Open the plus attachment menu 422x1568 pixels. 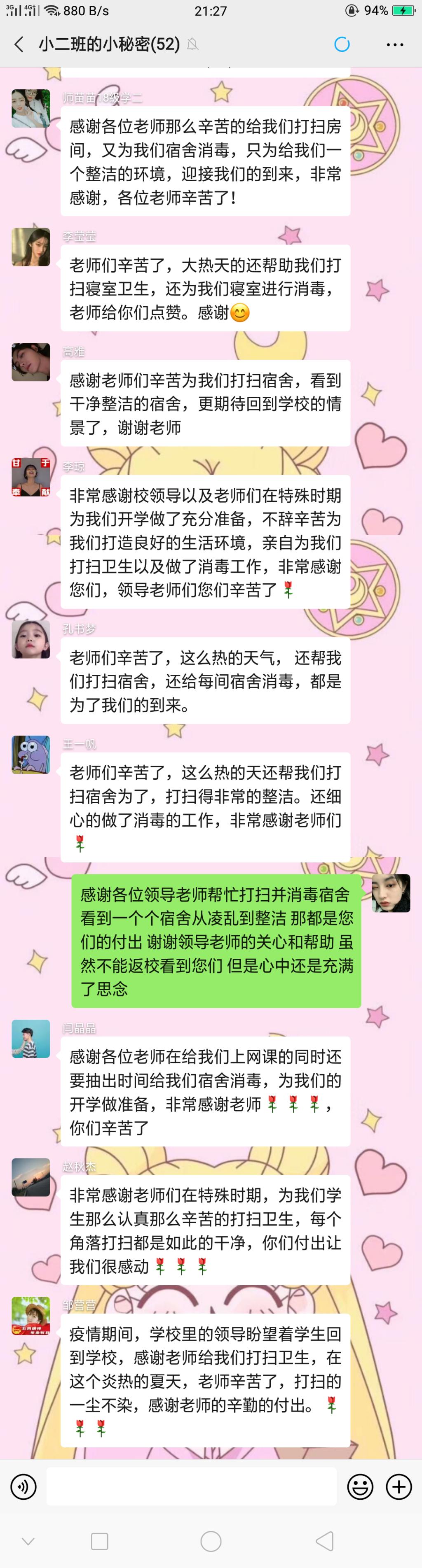(399, 1487)
